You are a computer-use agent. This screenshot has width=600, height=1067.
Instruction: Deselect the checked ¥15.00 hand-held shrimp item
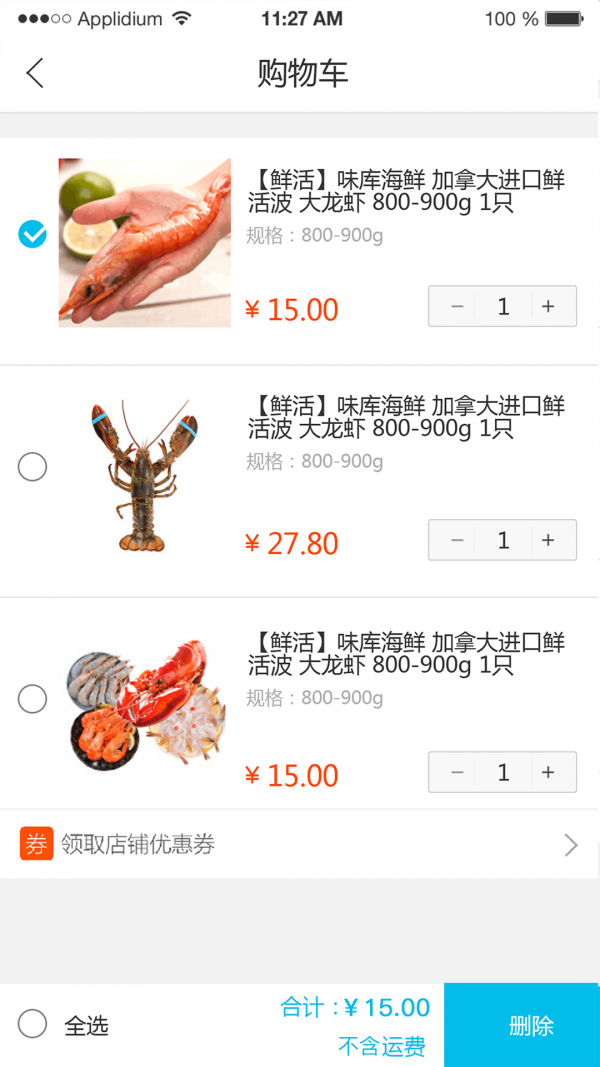(x=32, y=234)
